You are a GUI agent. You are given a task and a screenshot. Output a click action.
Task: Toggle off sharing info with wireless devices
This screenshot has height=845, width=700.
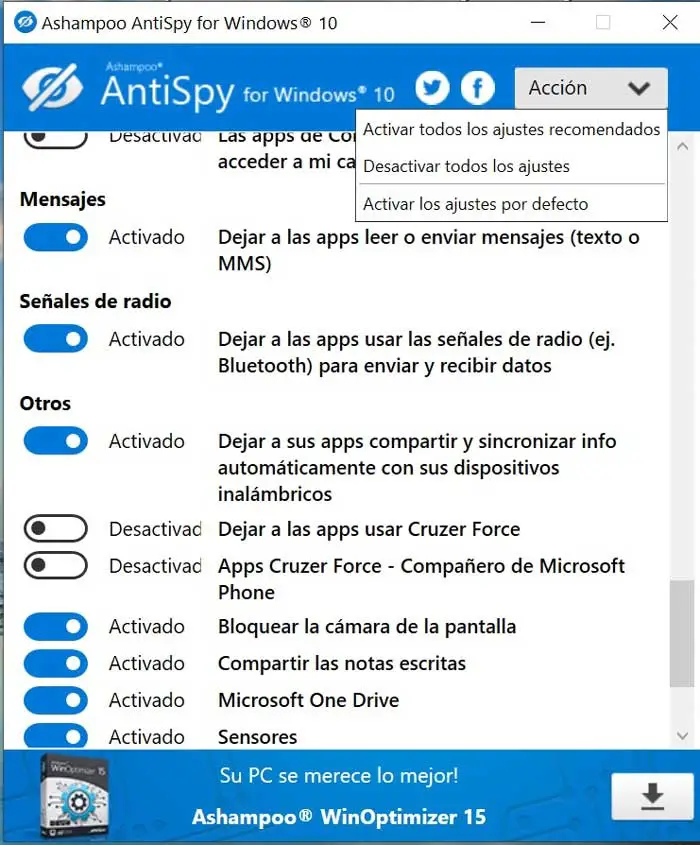point(55,441)
